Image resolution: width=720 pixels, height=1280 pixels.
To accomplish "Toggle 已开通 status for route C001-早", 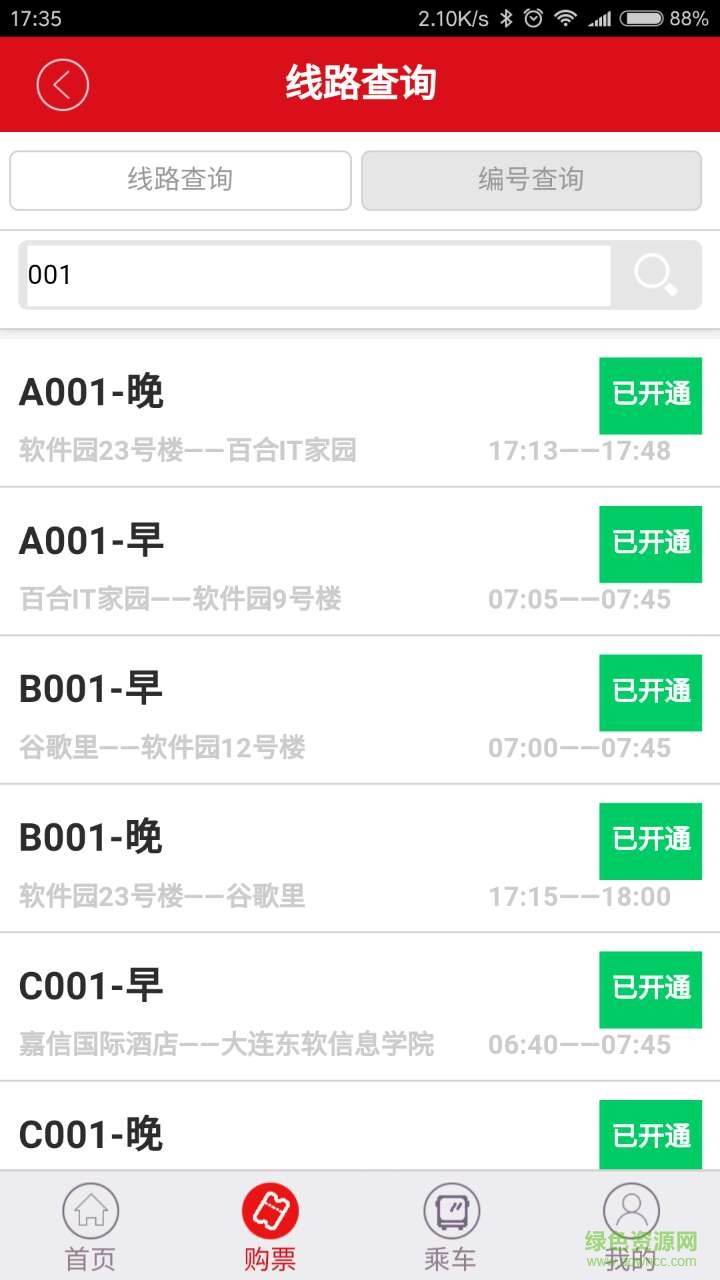I will pos(650,990).
